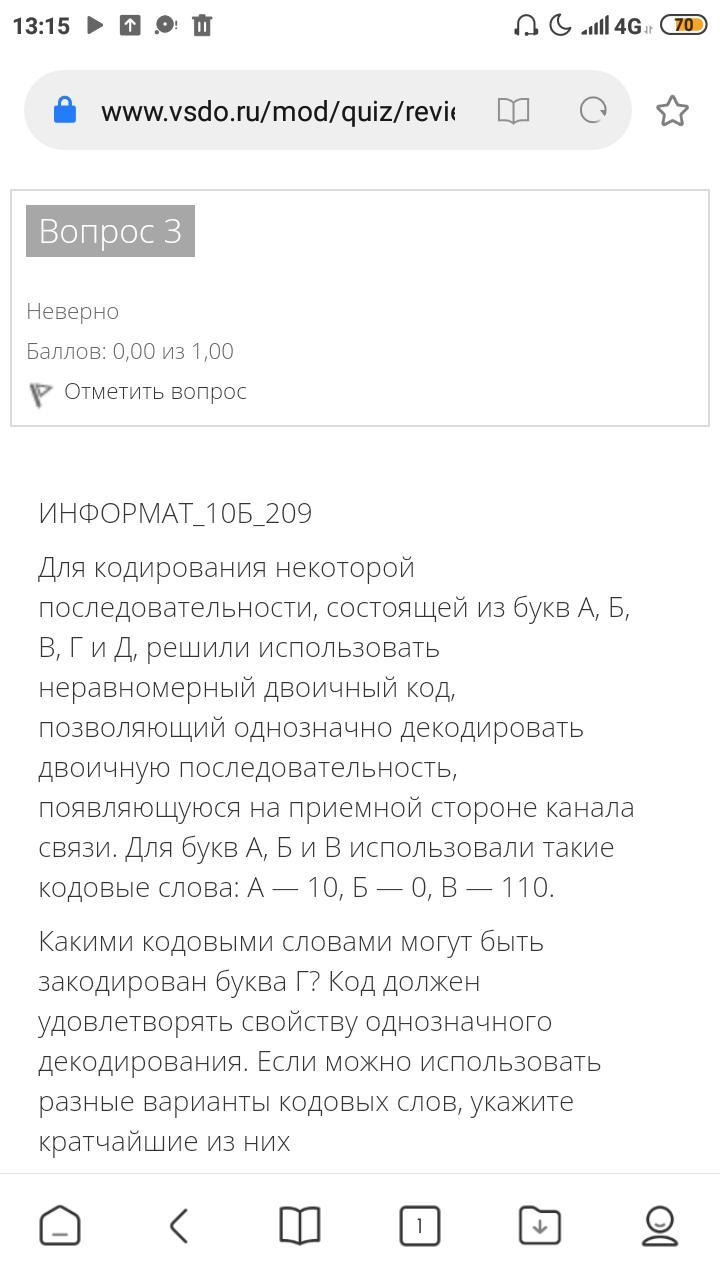Bookmark this page with the star
The width and height of the screenshot is (720, 1280).
click(x=672, y=111)
